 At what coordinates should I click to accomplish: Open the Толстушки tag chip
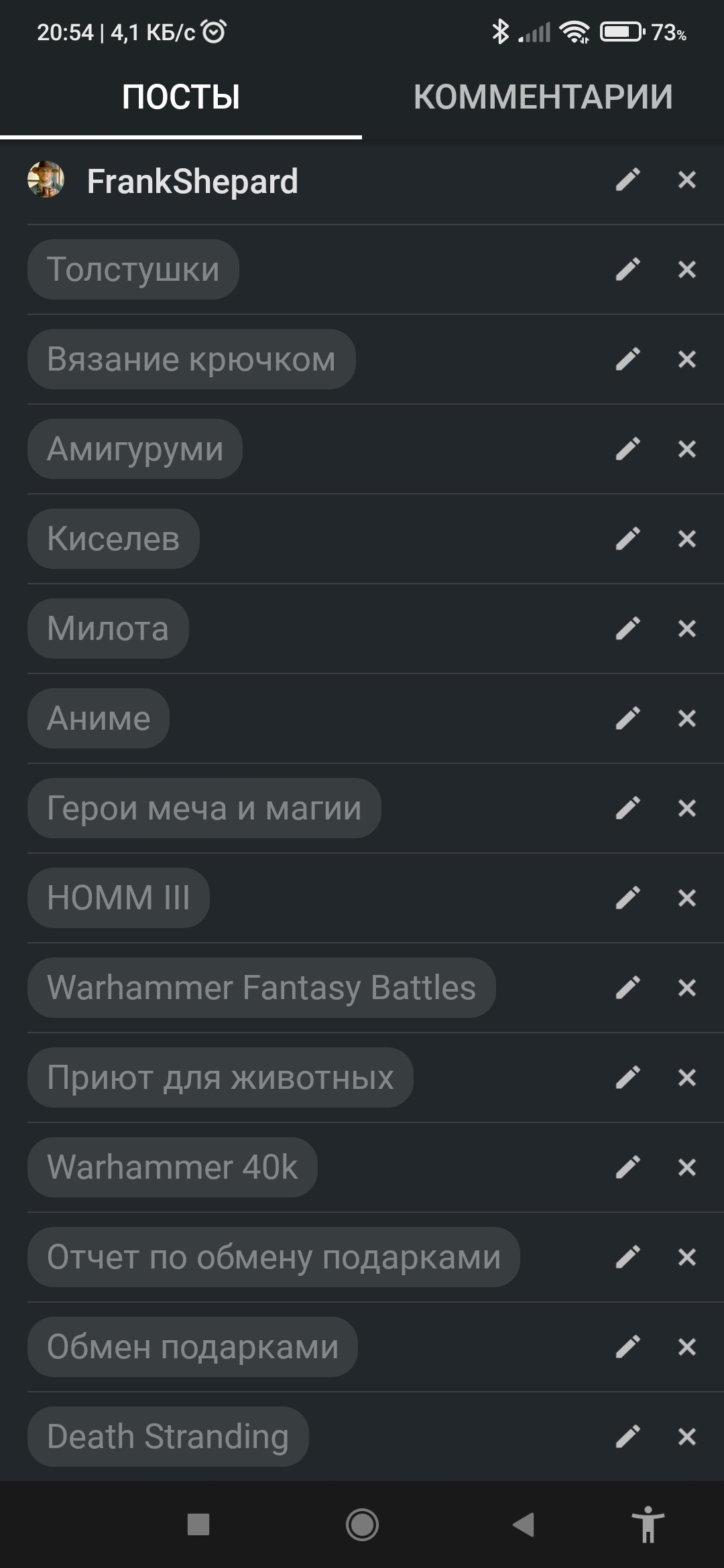[x=133, y=269]
